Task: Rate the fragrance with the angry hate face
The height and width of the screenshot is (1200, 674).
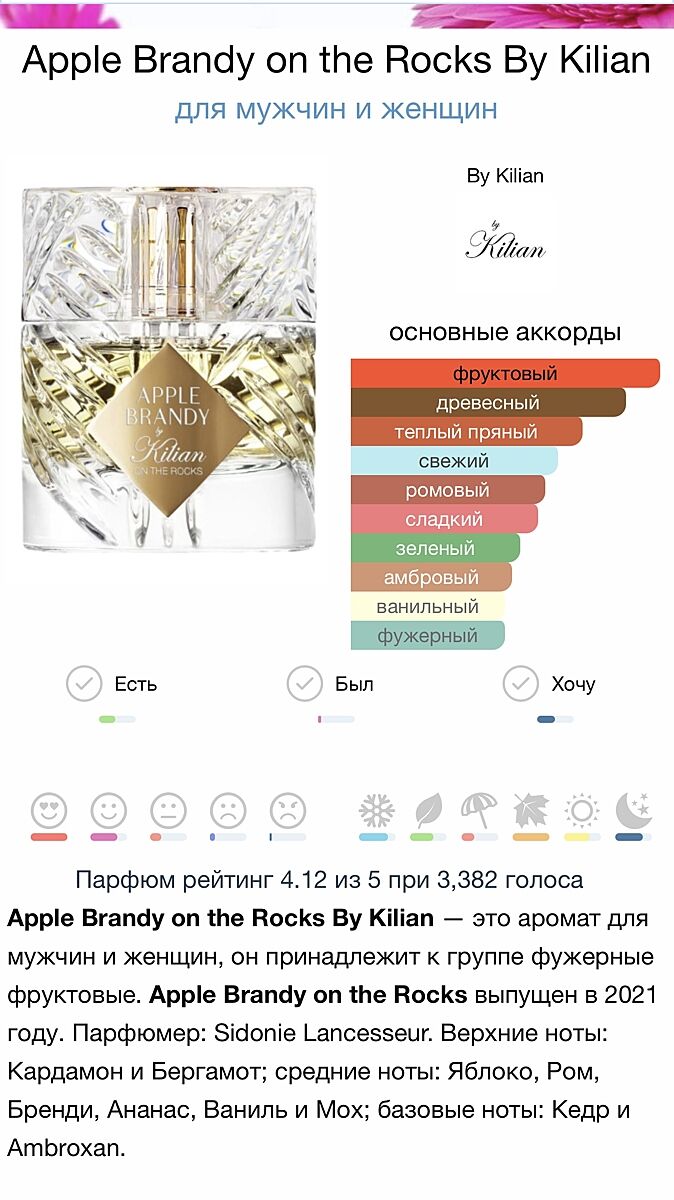Action: pos(287,811)
